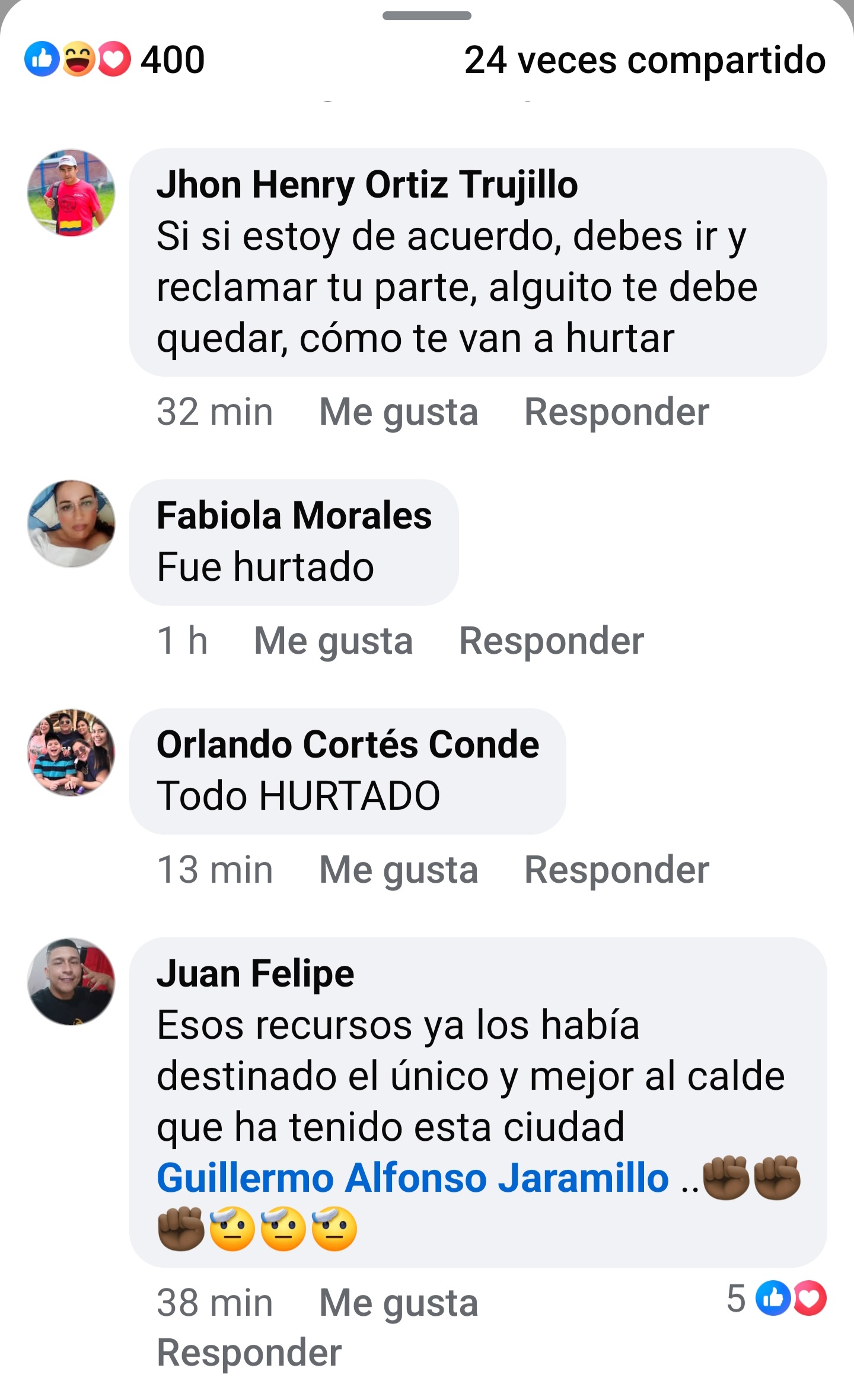View the 5 reactions on Juan Felipe's comment
The width and height of the screenshot is (854, 1400).
click(x=777, y=1298)
